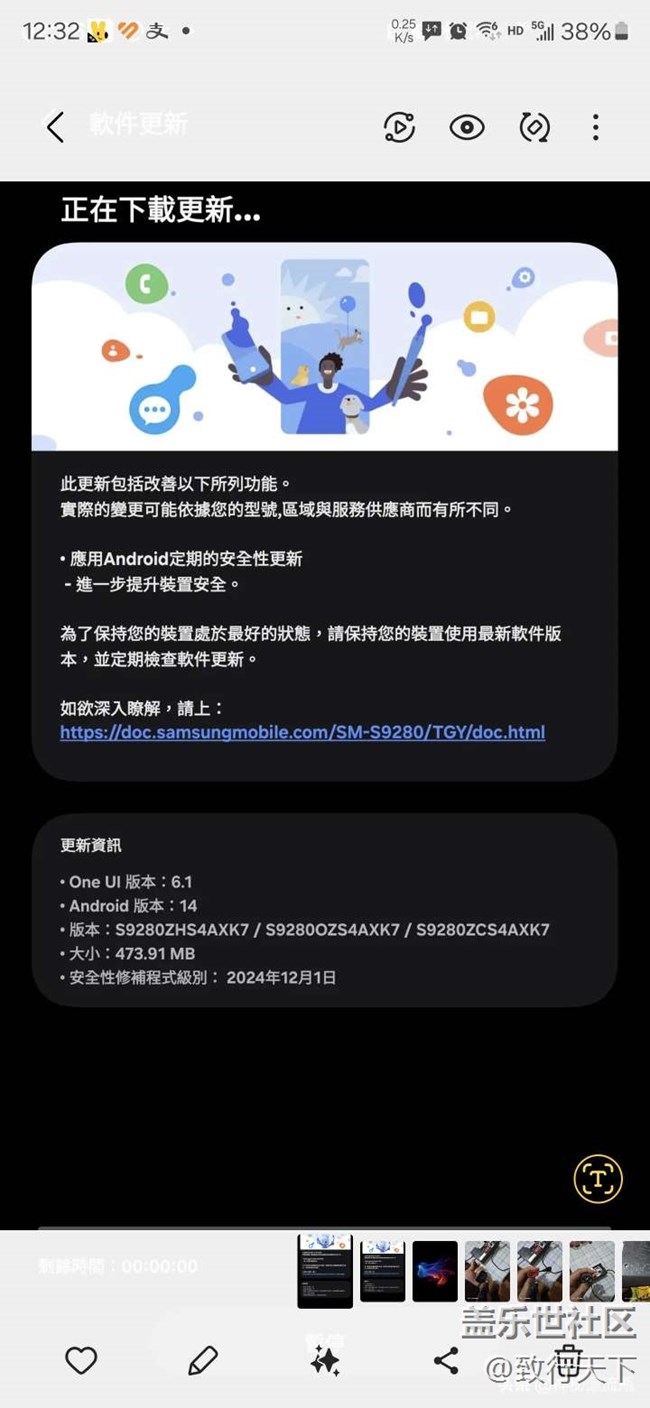The image size is (650, 1408).
Task: Share this image
Action: [446, 1360]
